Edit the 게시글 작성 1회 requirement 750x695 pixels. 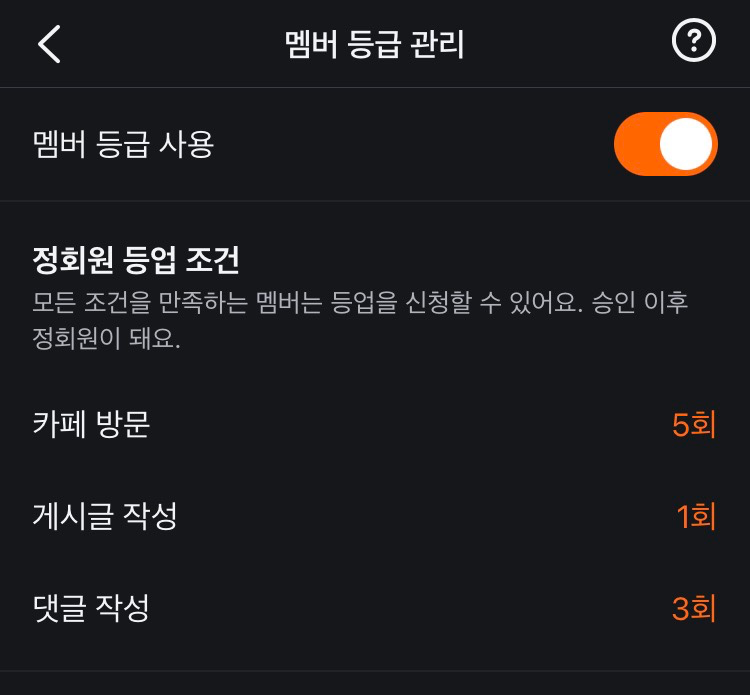[375, 516]
